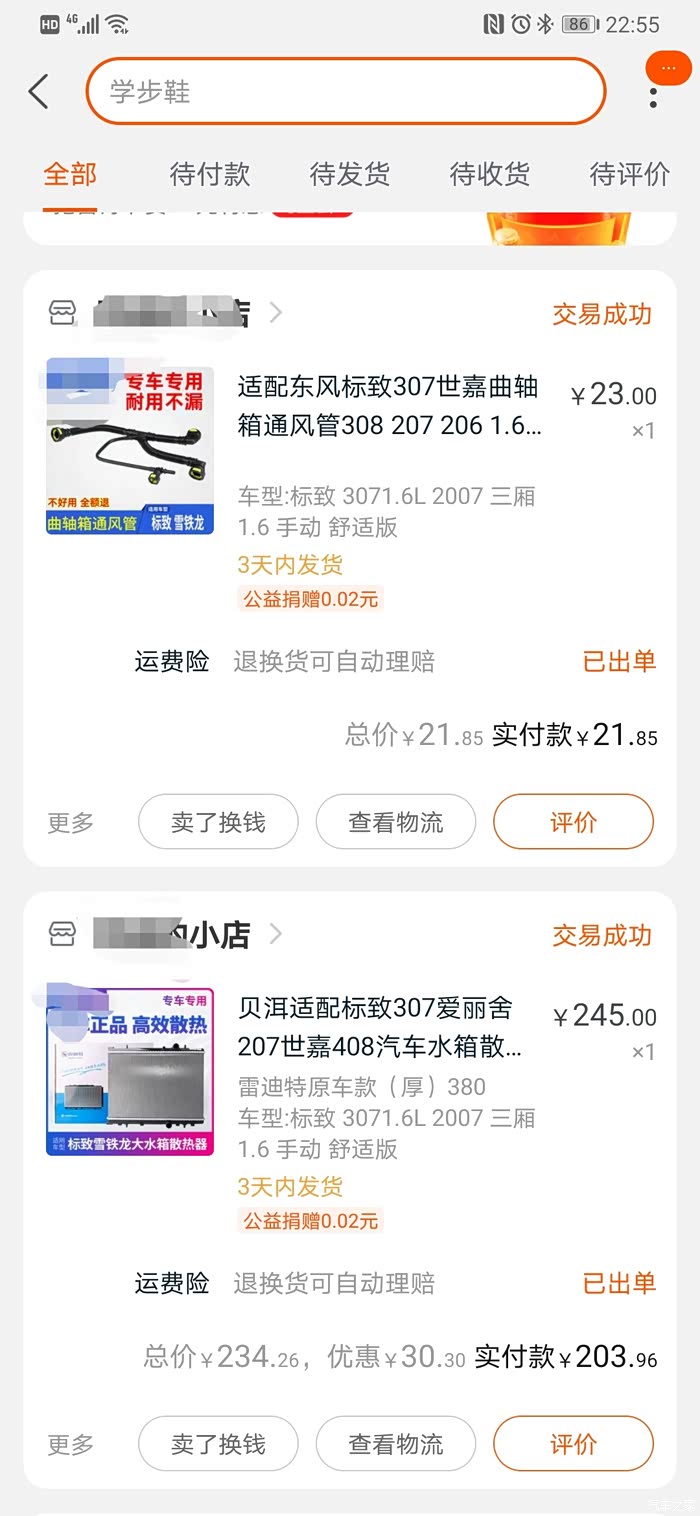This screenshot has width=700, height=1516.
Task: Tap 评价 on the ¥203.96 order
Action: (573, 1444)
